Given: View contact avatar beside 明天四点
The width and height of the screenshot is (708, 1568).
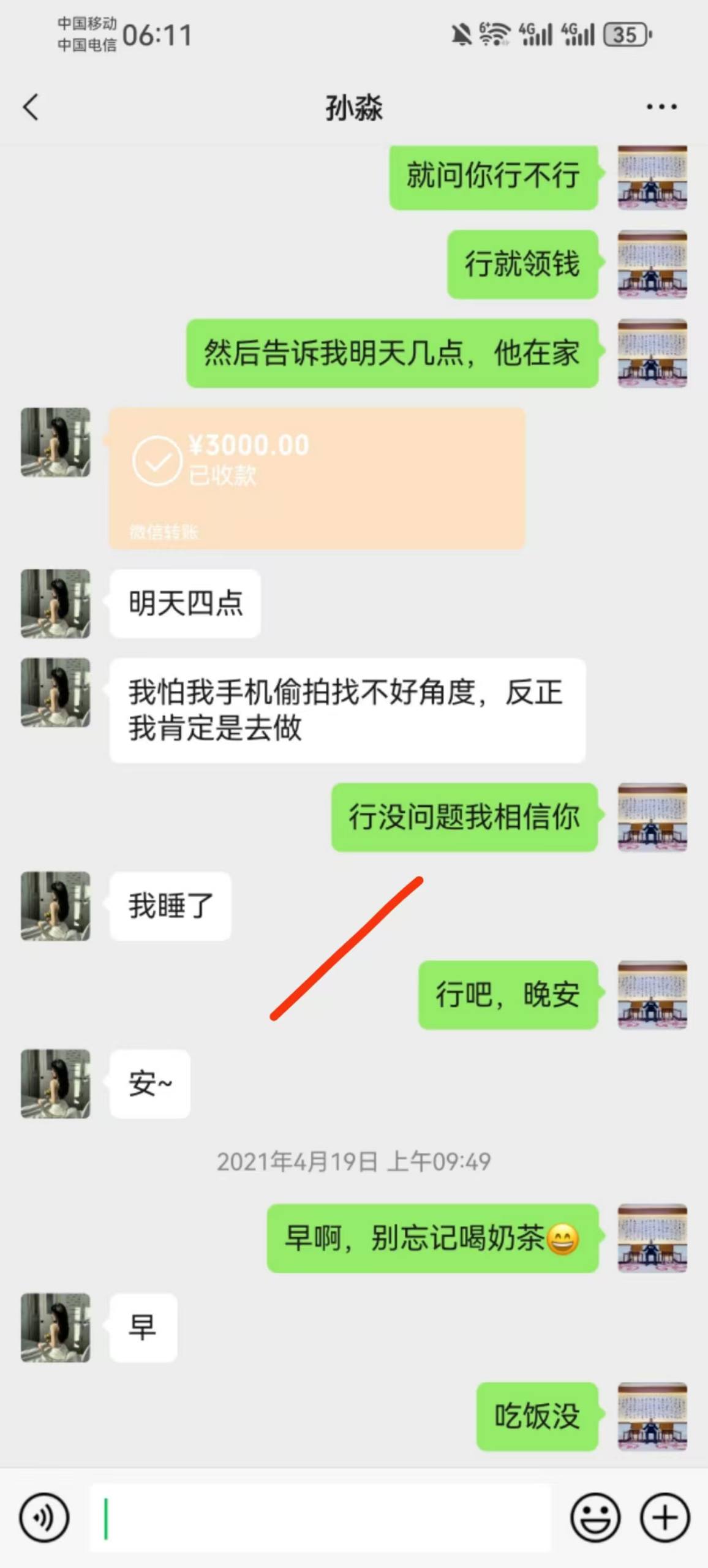Looking at the screenshot, I should (x=56, y=604).
